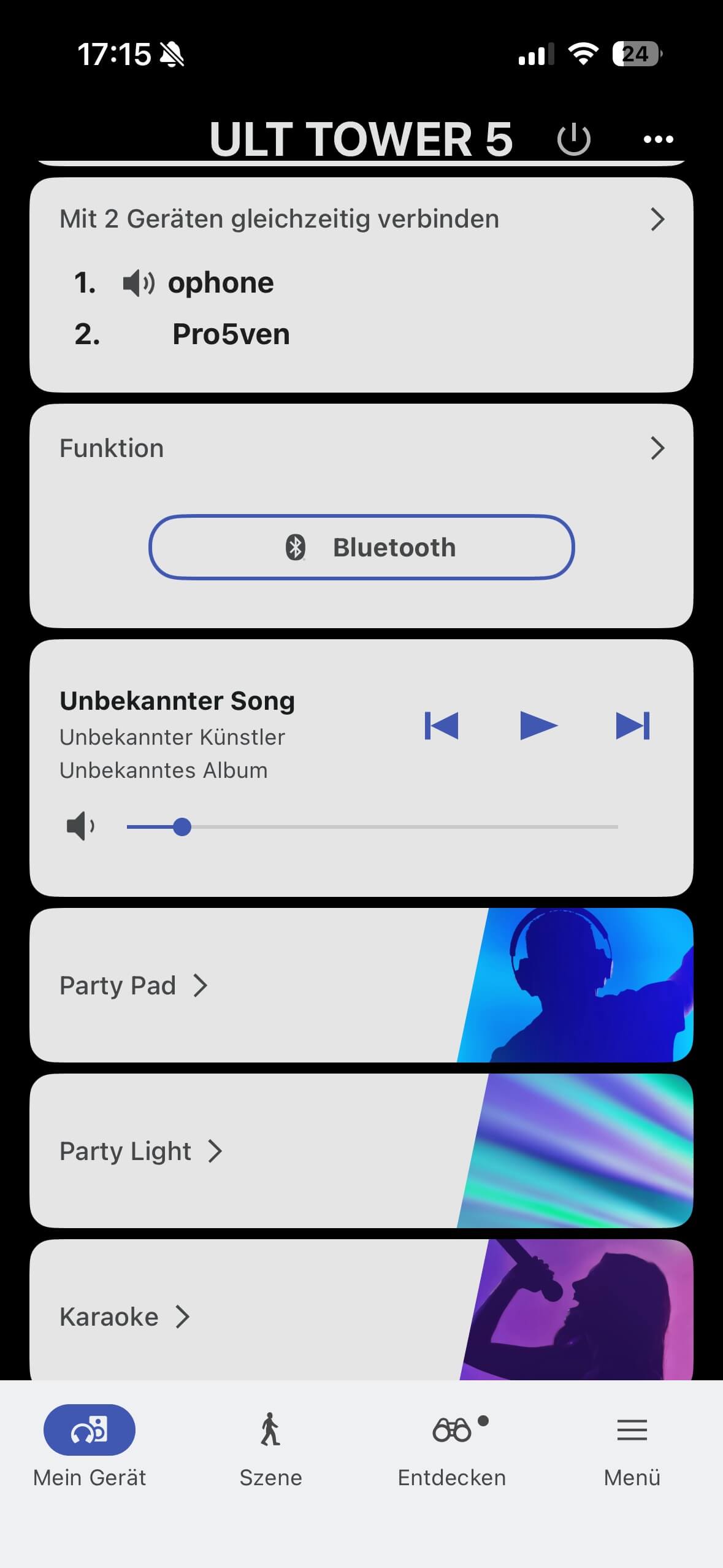723x1568 pixels.
Task: Expand the Funktion section
Action: 361,448
